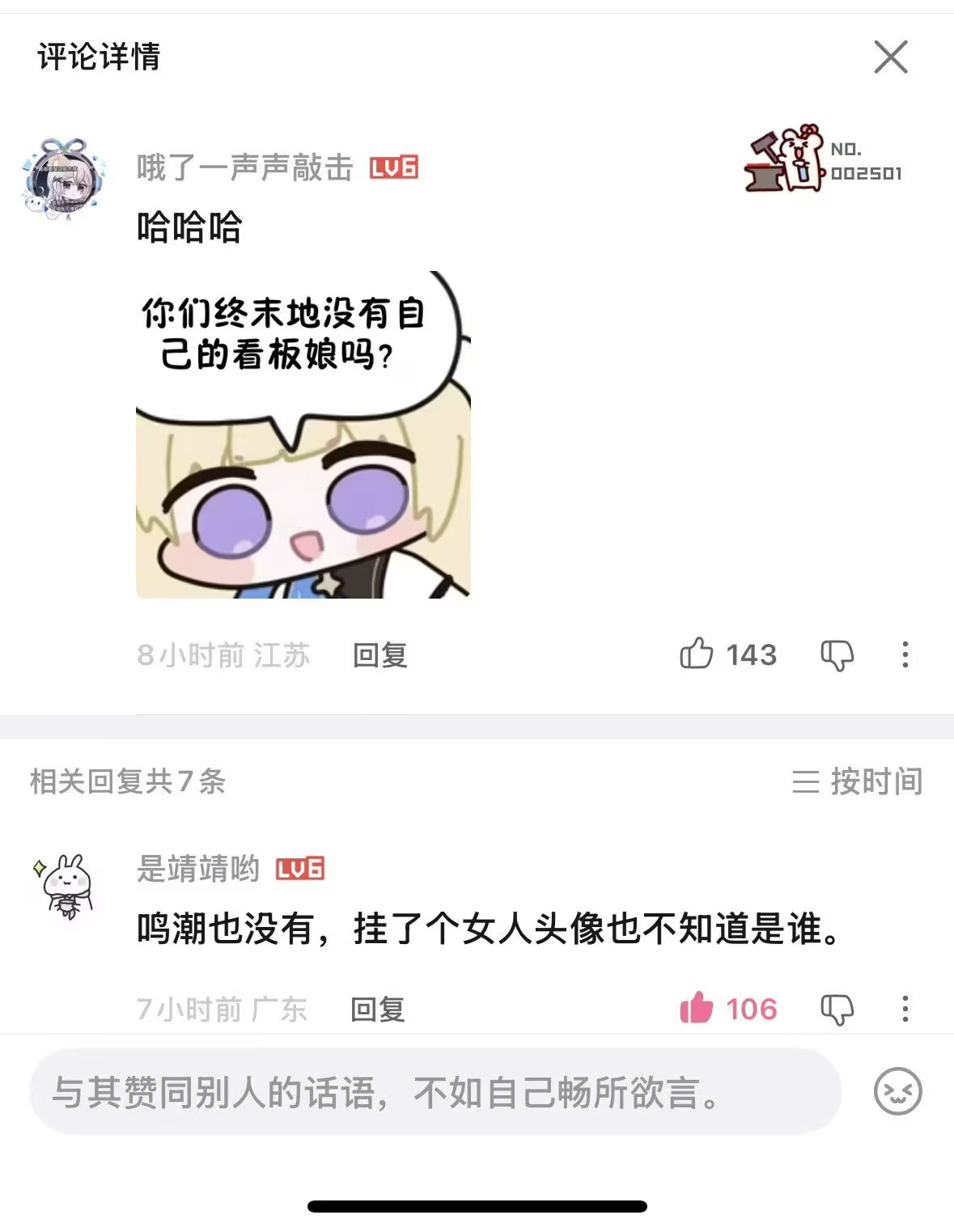Unlike 是靖靖哟's reply with 106 likes
This screenshot has height=1232, width=954.
pos(697,1009)
